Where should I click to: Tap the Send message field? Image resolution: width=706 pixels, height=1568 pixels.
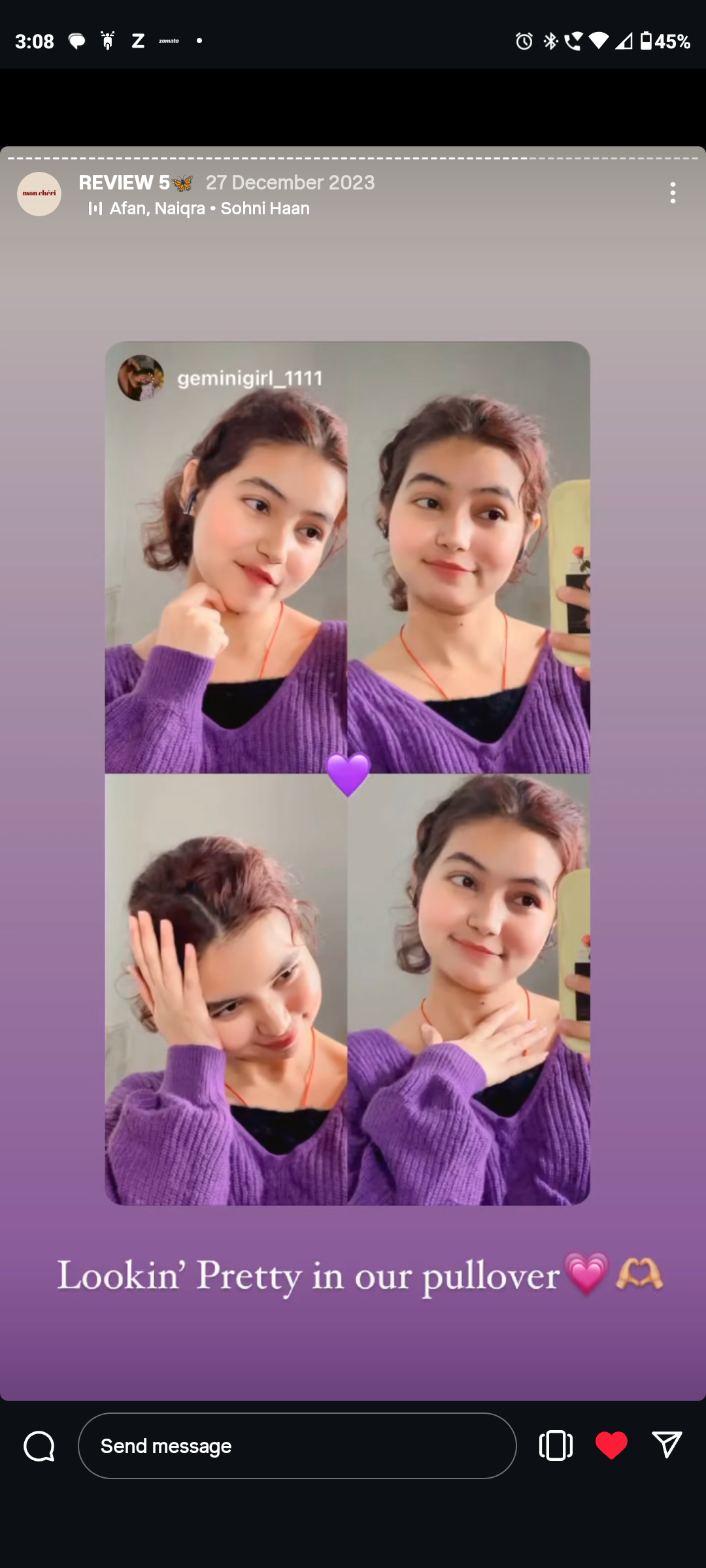coord(297,1446)
